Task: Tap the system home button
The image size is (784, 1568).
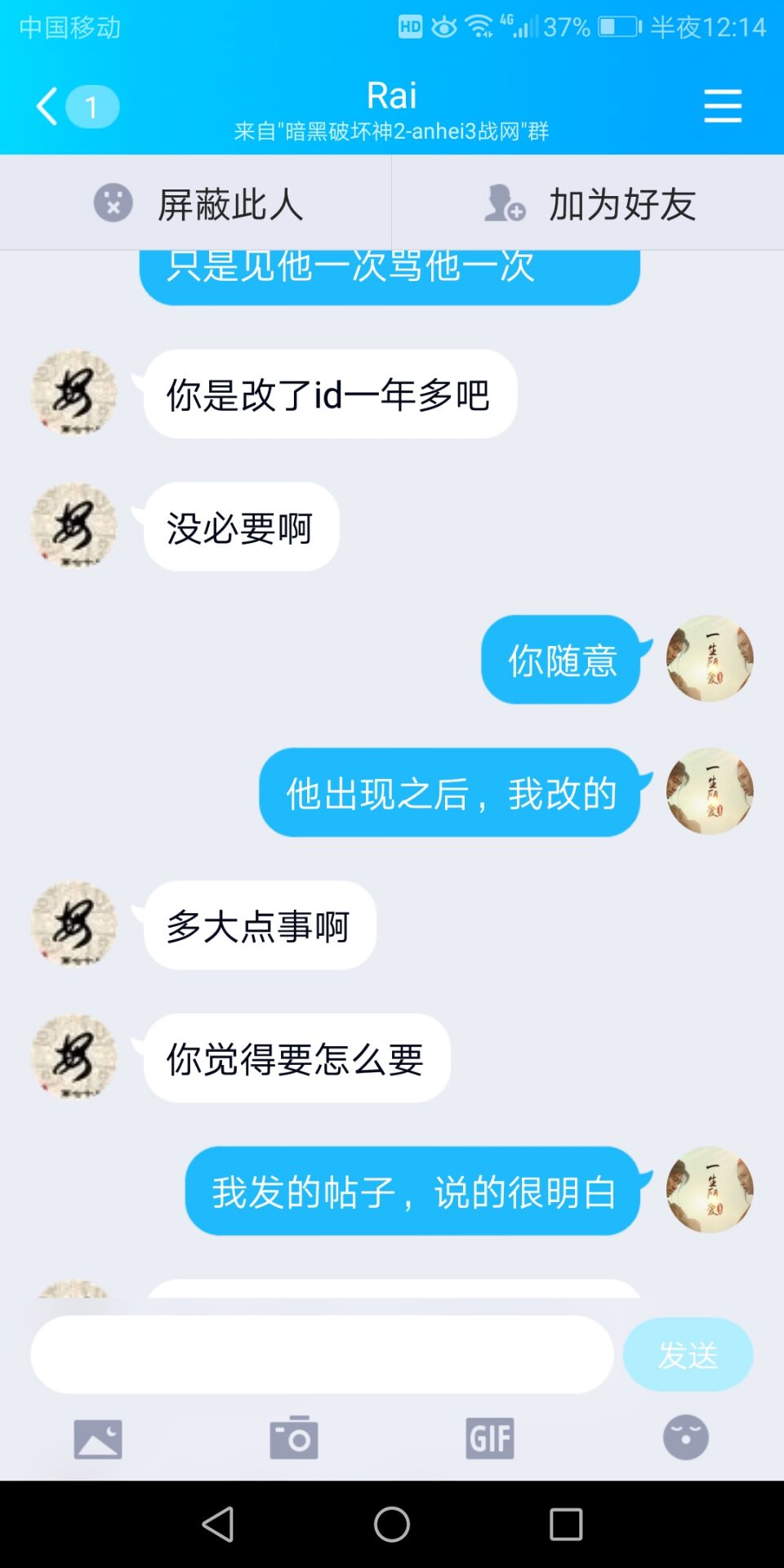Action: pos(392,1524)
